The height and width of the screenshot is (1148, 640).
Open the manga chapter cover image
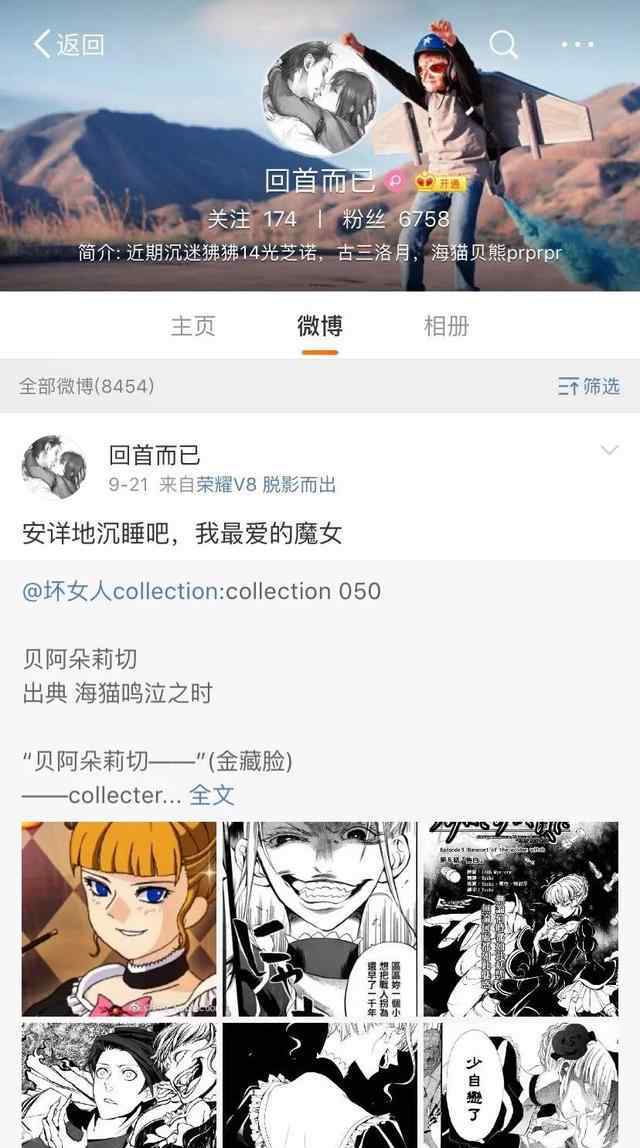point(521,919)
